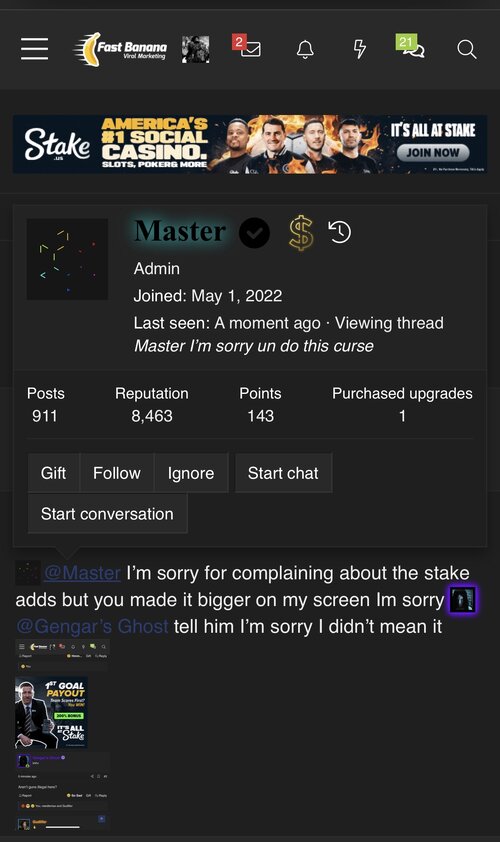Start chat with Master
The height and width of the screenshot is (842, 500).
pos(283,473)
